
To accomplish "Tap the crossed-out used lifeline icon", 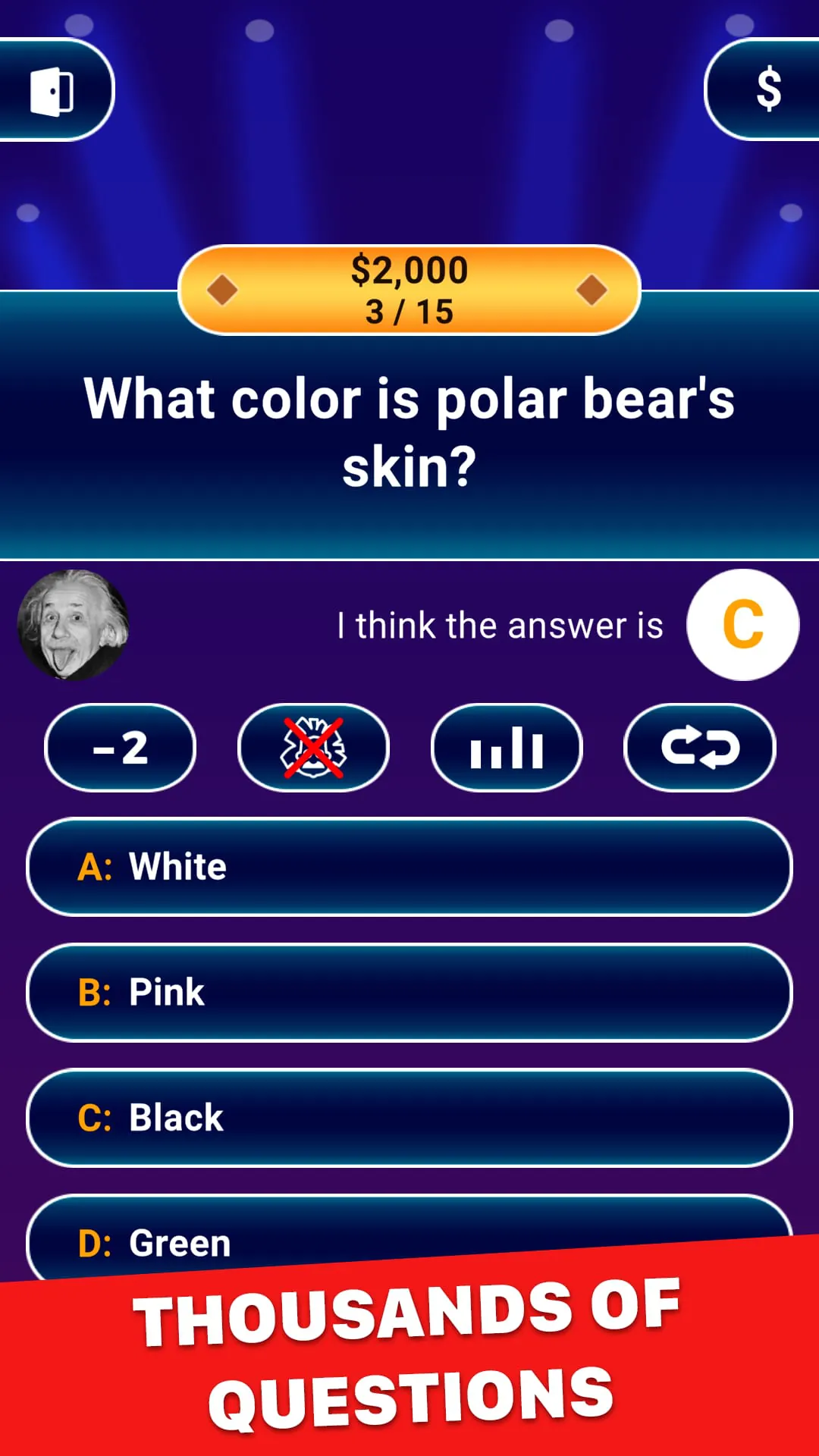I will coord(313,748).
